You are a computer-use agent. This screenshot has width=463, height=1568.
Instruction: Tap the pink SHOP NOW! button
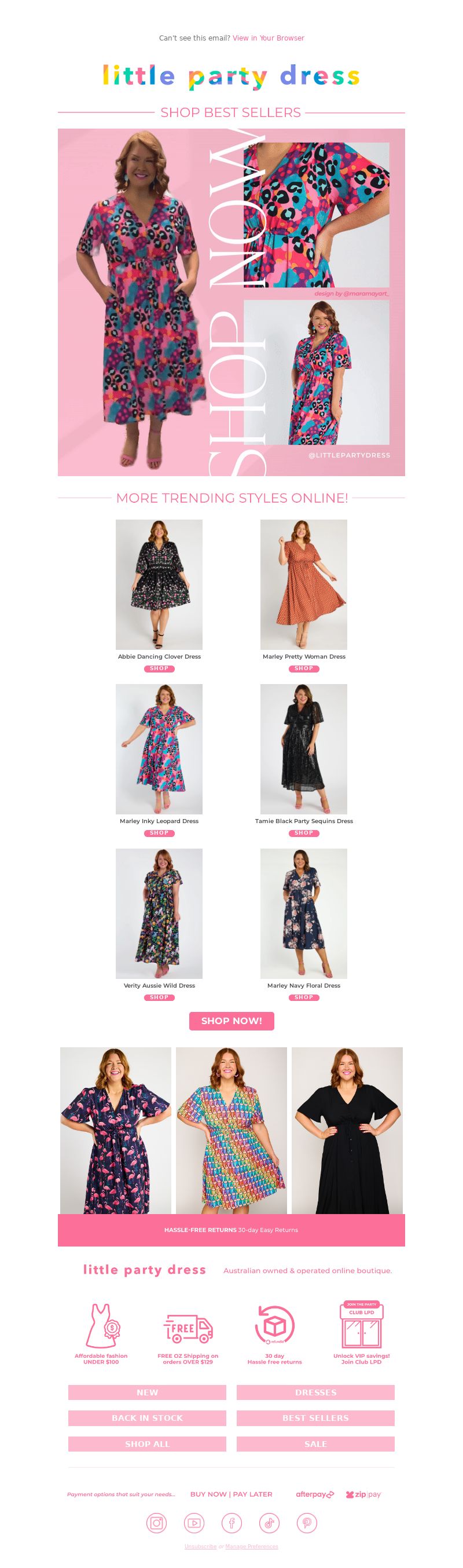pos(231,1021)
